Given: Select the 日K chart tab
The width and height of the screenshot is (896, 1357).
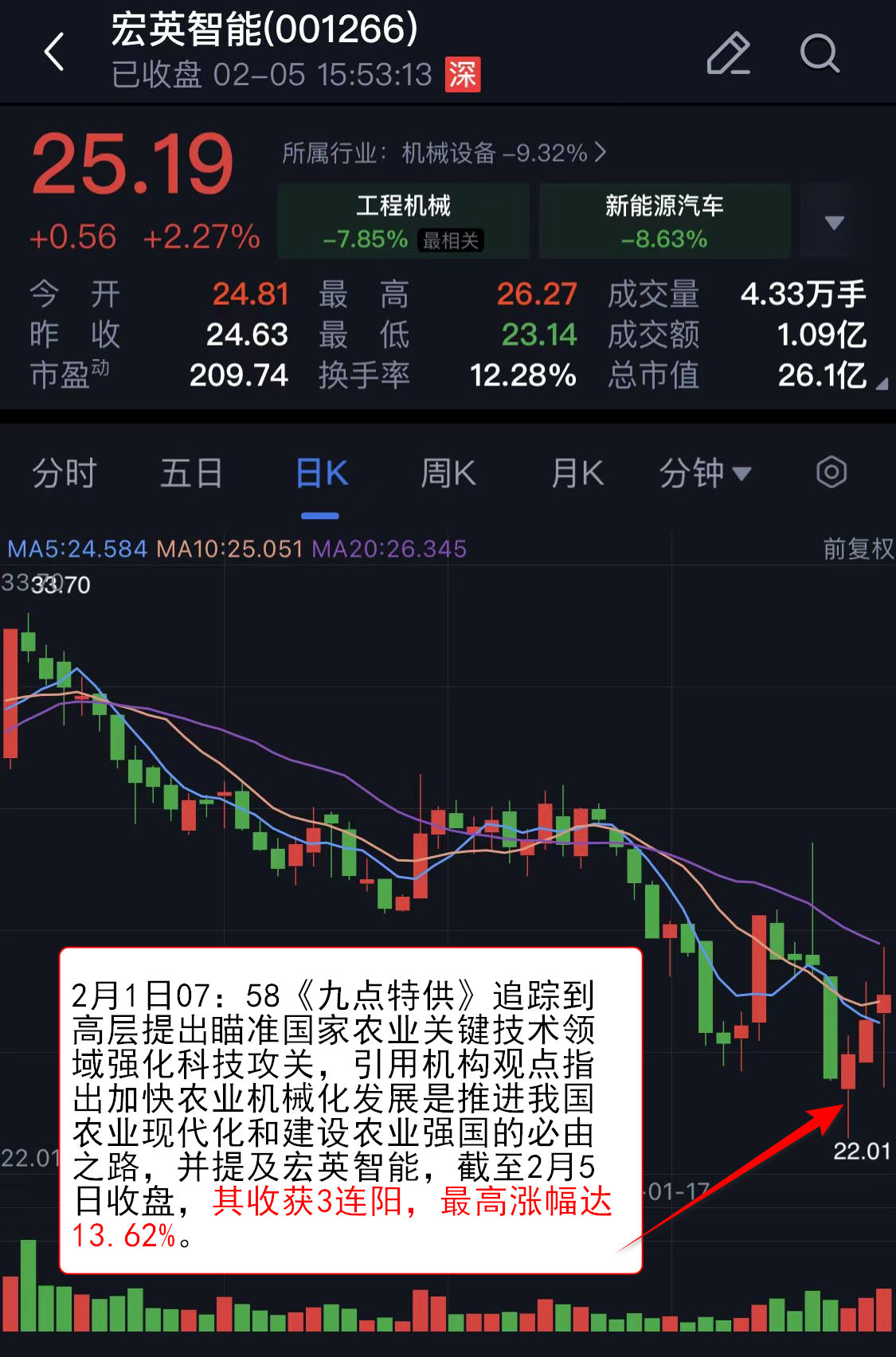Looking at the screenshot, I should 321,473.
